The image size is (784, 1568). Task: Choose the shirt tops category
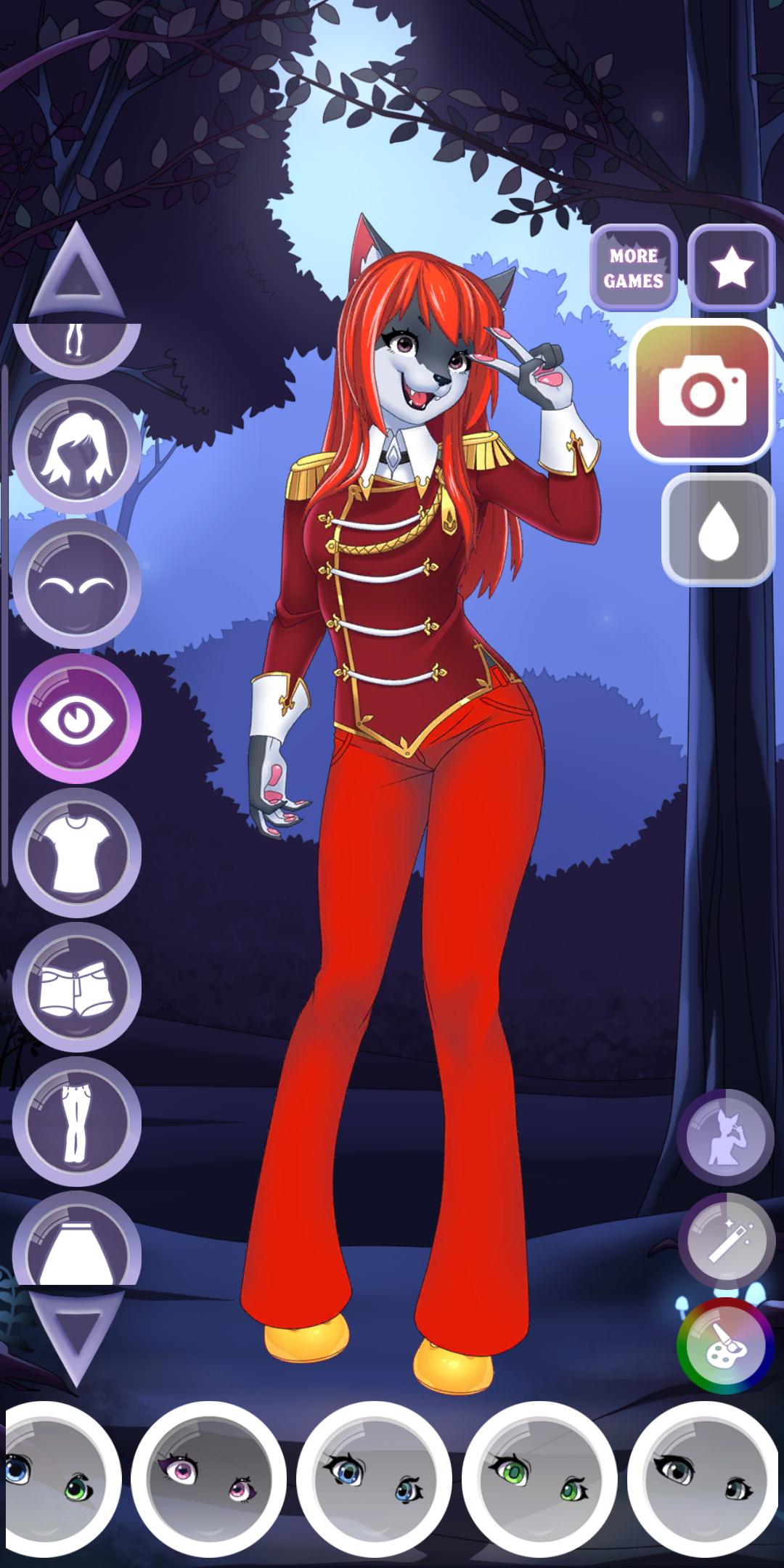coord(77,853)
